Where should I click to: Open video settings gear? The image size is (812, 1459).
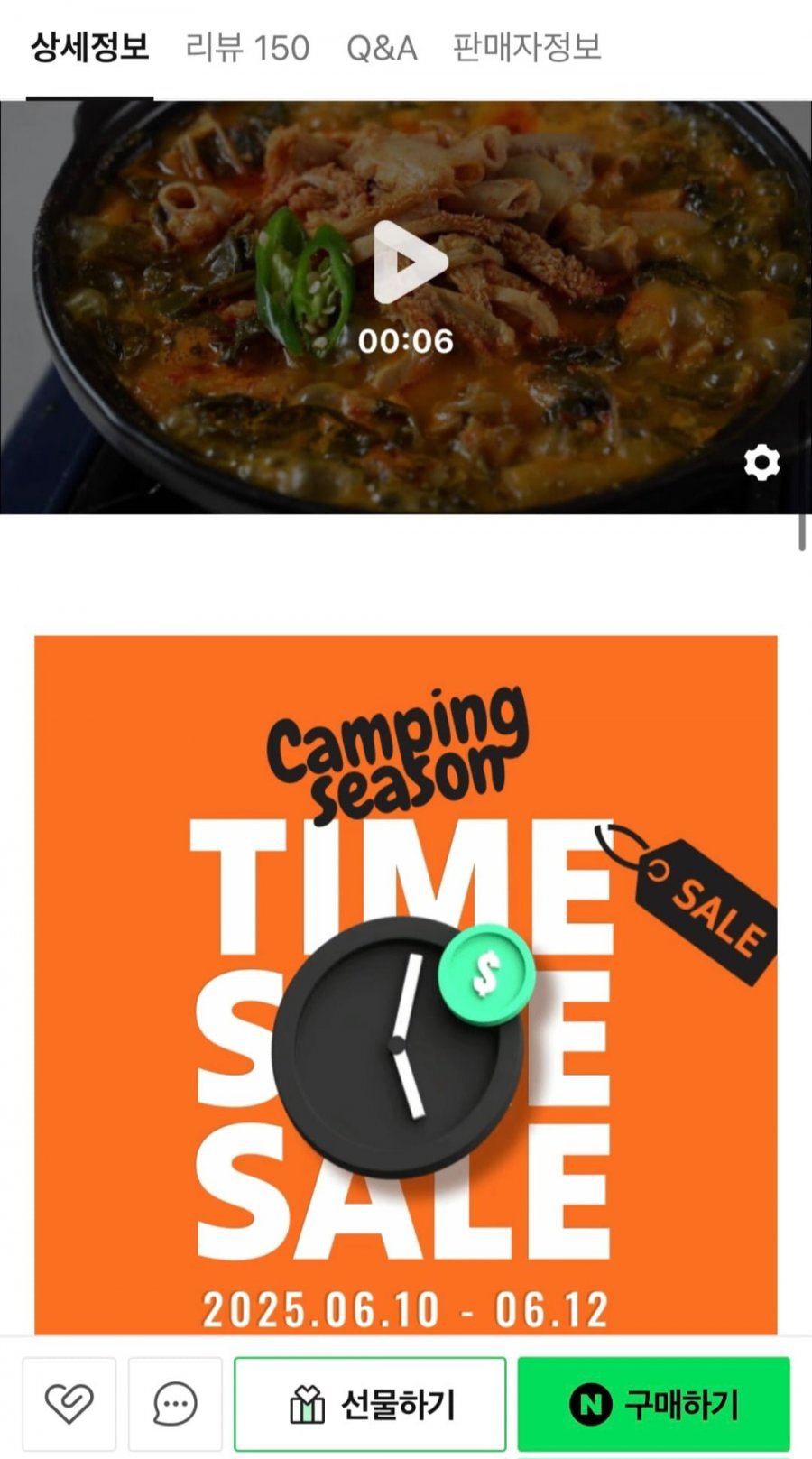pyautogui.click(x=761, y=463)
